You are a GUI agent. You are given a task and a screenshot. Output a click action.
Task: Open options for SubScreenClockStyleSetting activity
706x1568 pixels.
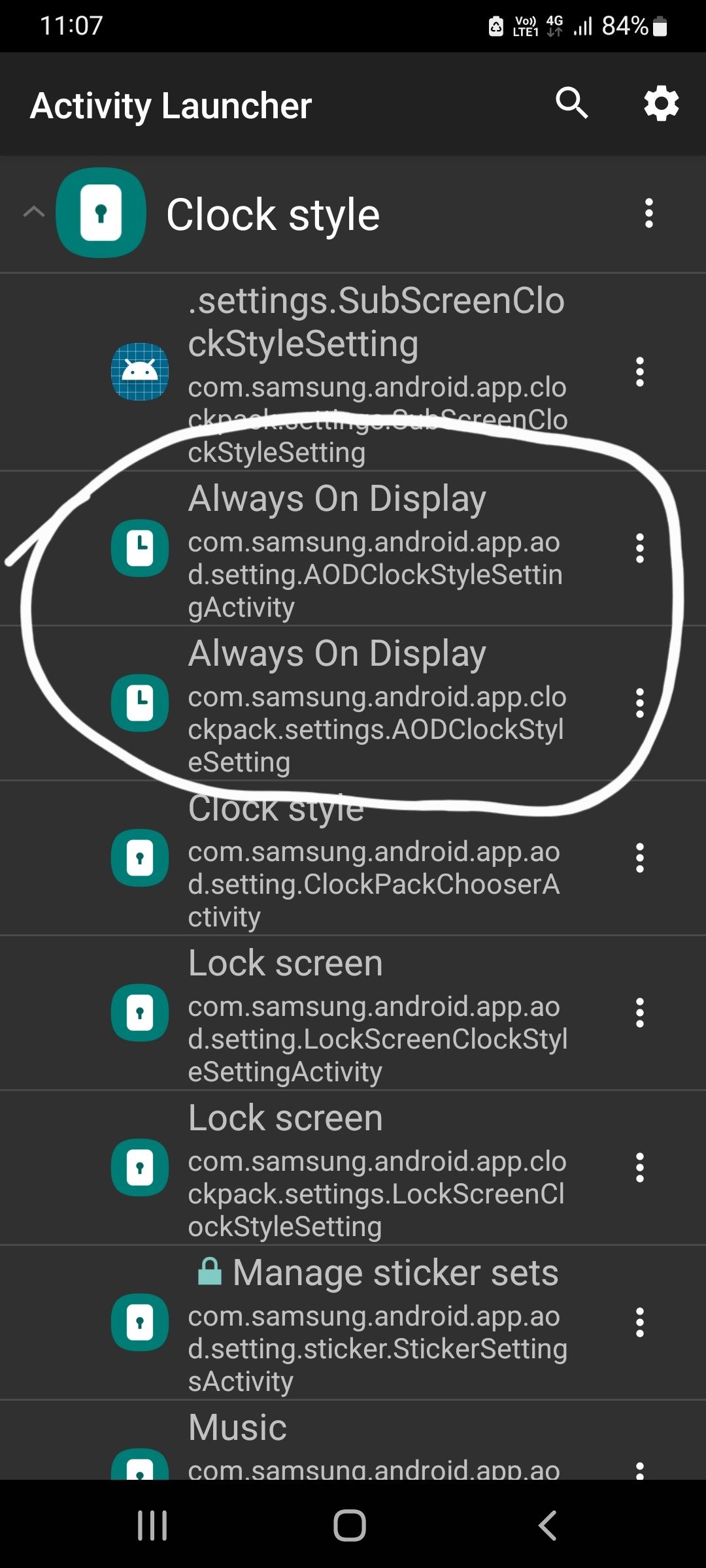click(x=640, y=372)
